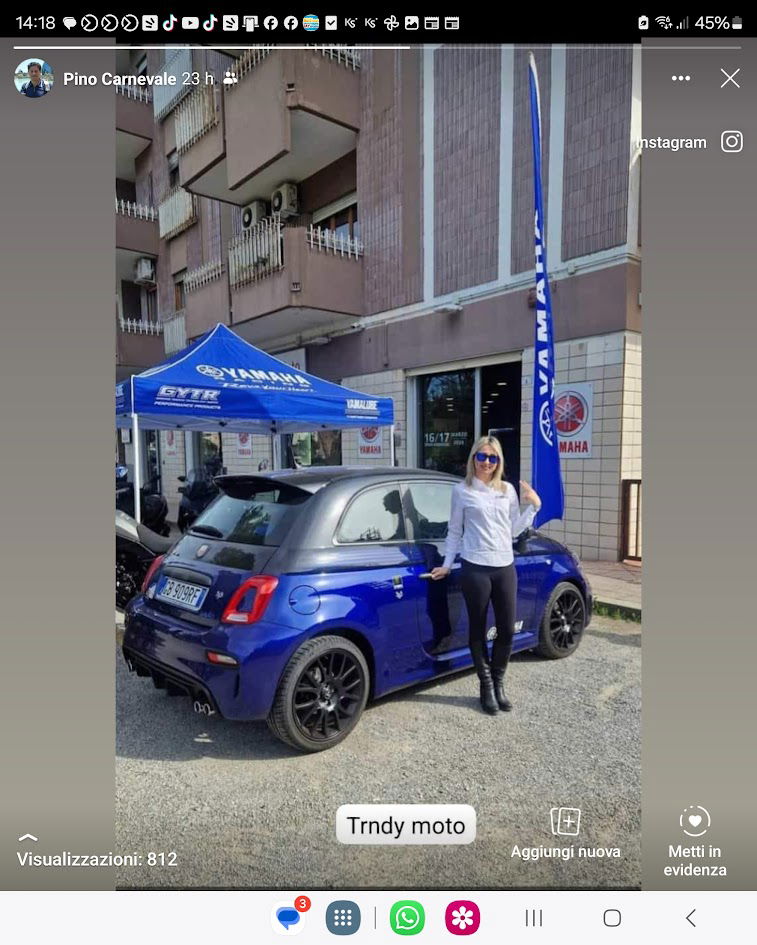Go back with system back button
This screenshot has height=945, width=757.
click(690, 917)
